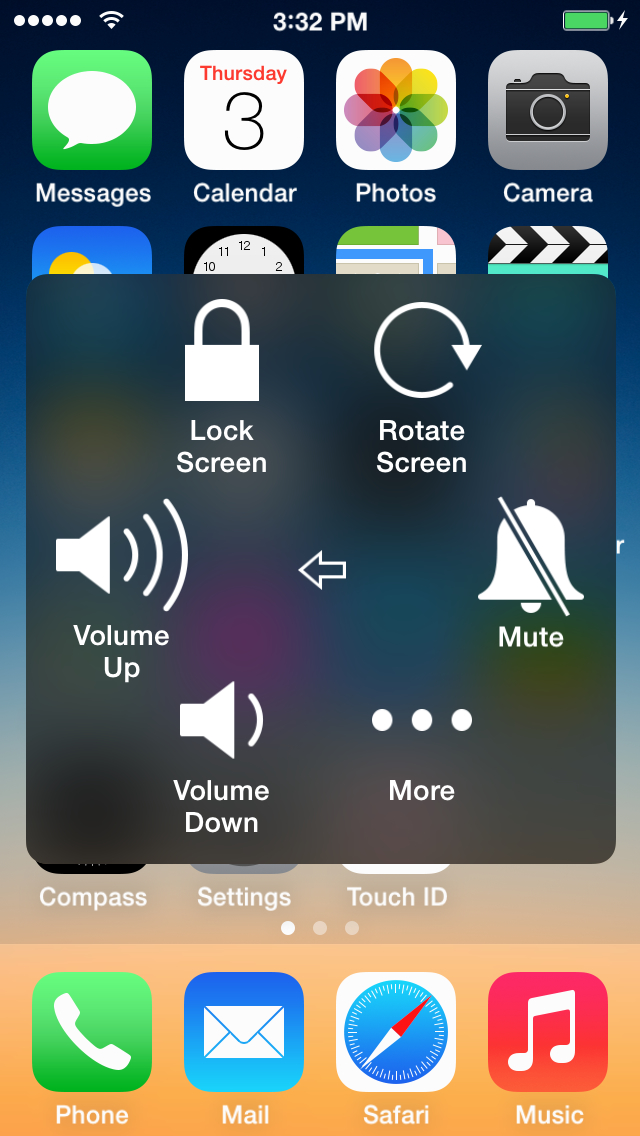Tap Volume Down in AssistiveTouch menu

click(x=222, y=758)
